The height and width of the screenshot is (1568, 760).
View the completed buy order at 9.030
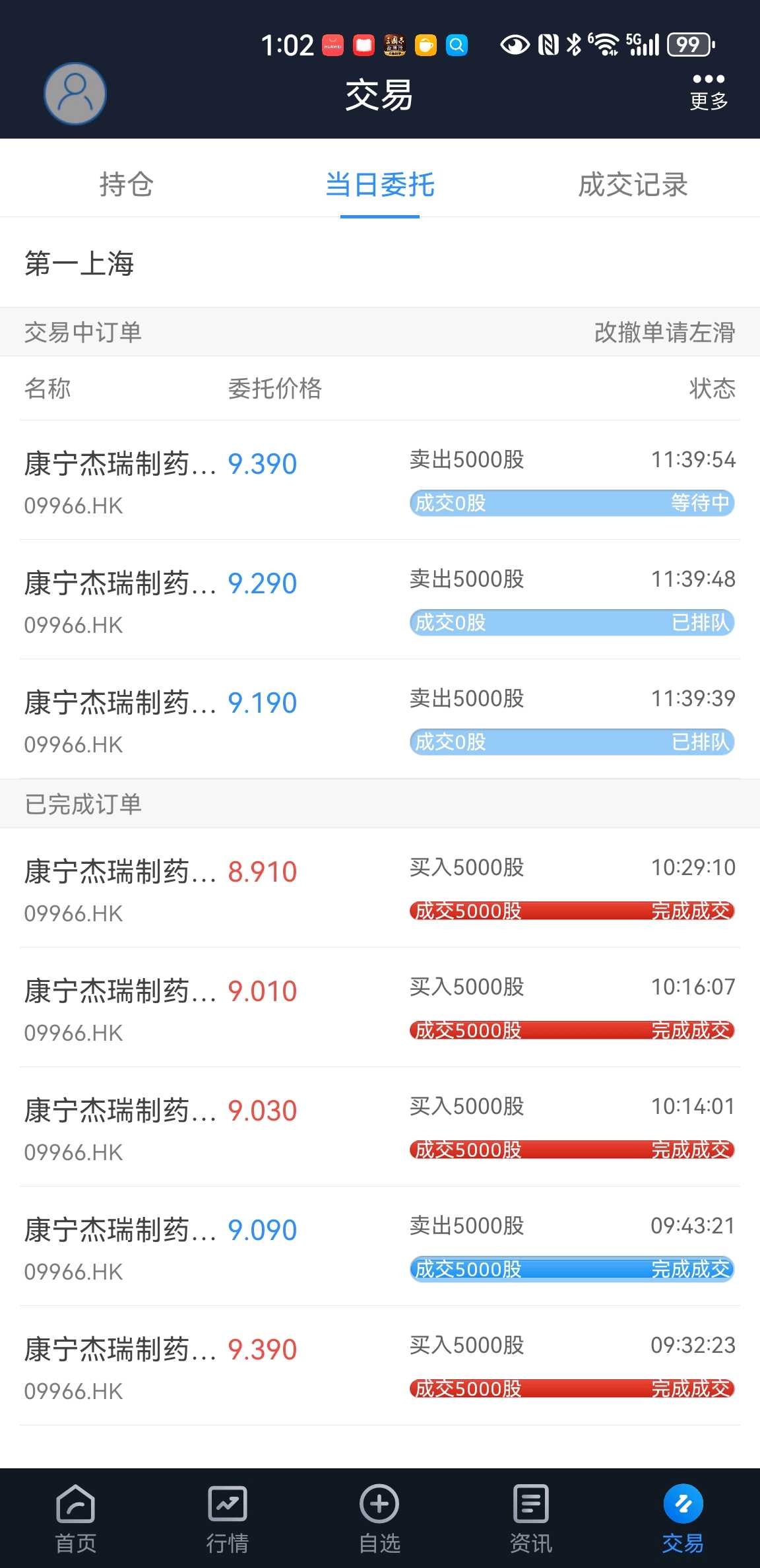click(x=380, y=1127)
